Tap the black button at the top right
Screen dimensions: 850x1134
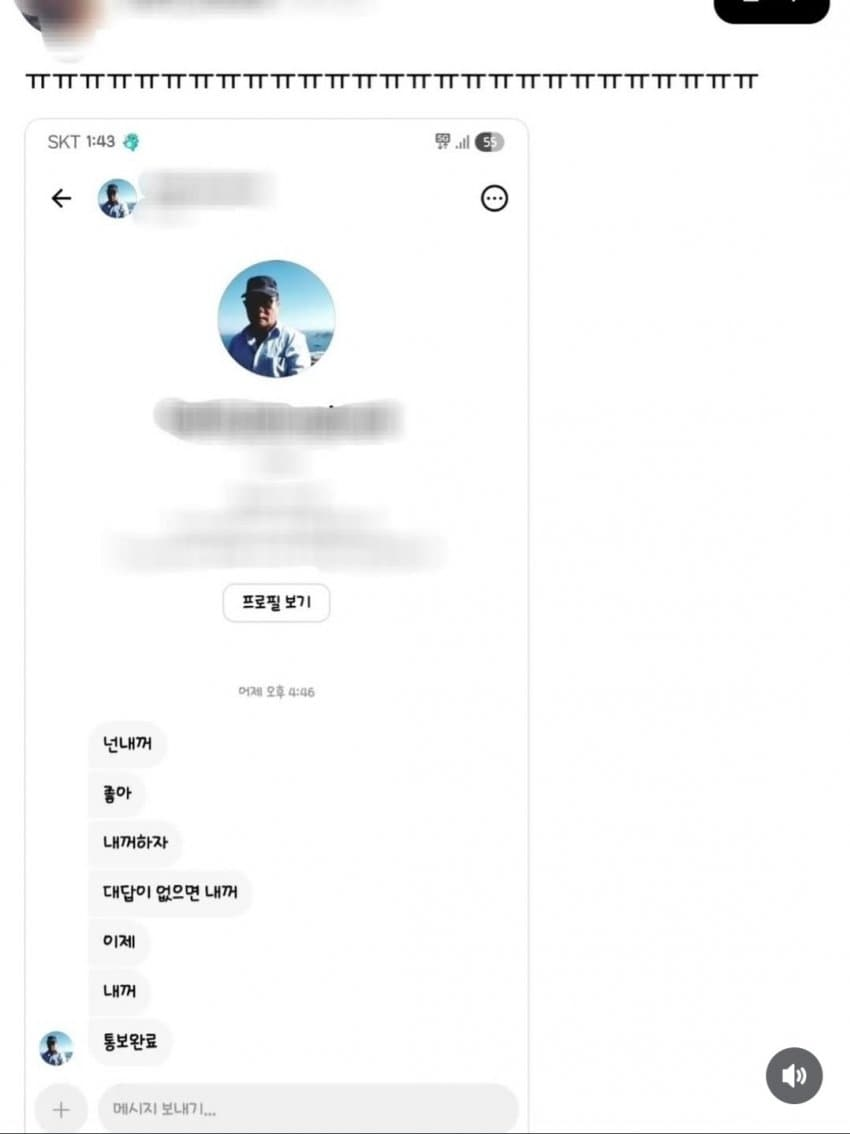point(771,8)
